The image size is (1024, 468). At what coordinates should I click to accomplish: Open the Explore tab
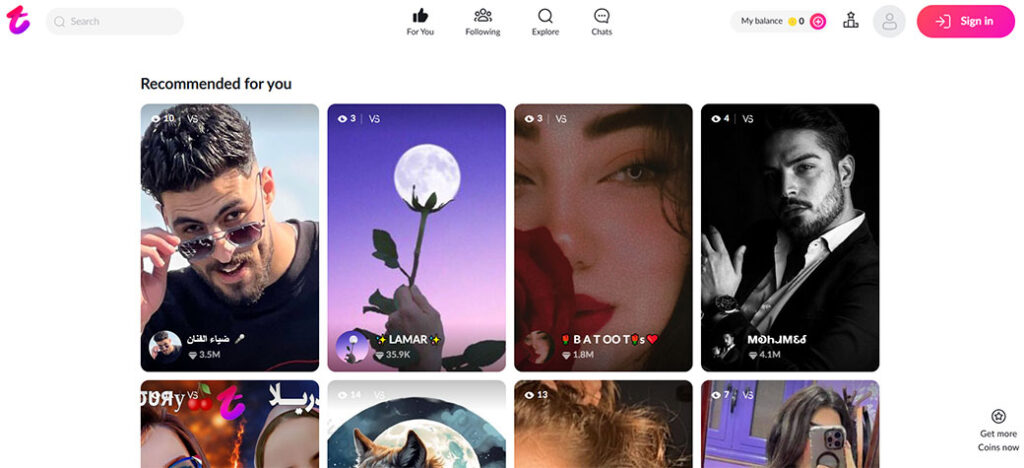[545, 22]
